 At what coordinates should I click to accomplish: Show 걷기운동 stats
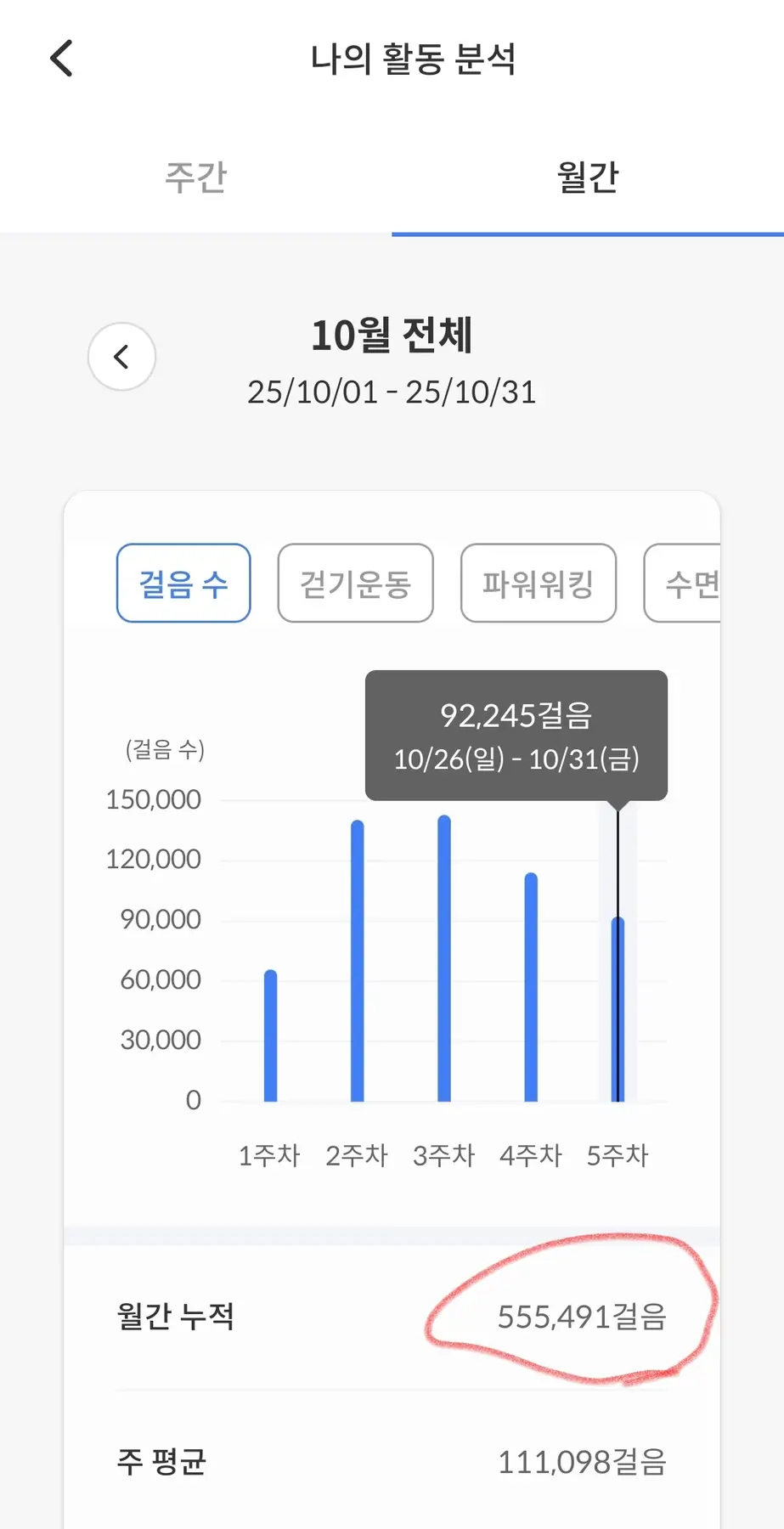355,584
